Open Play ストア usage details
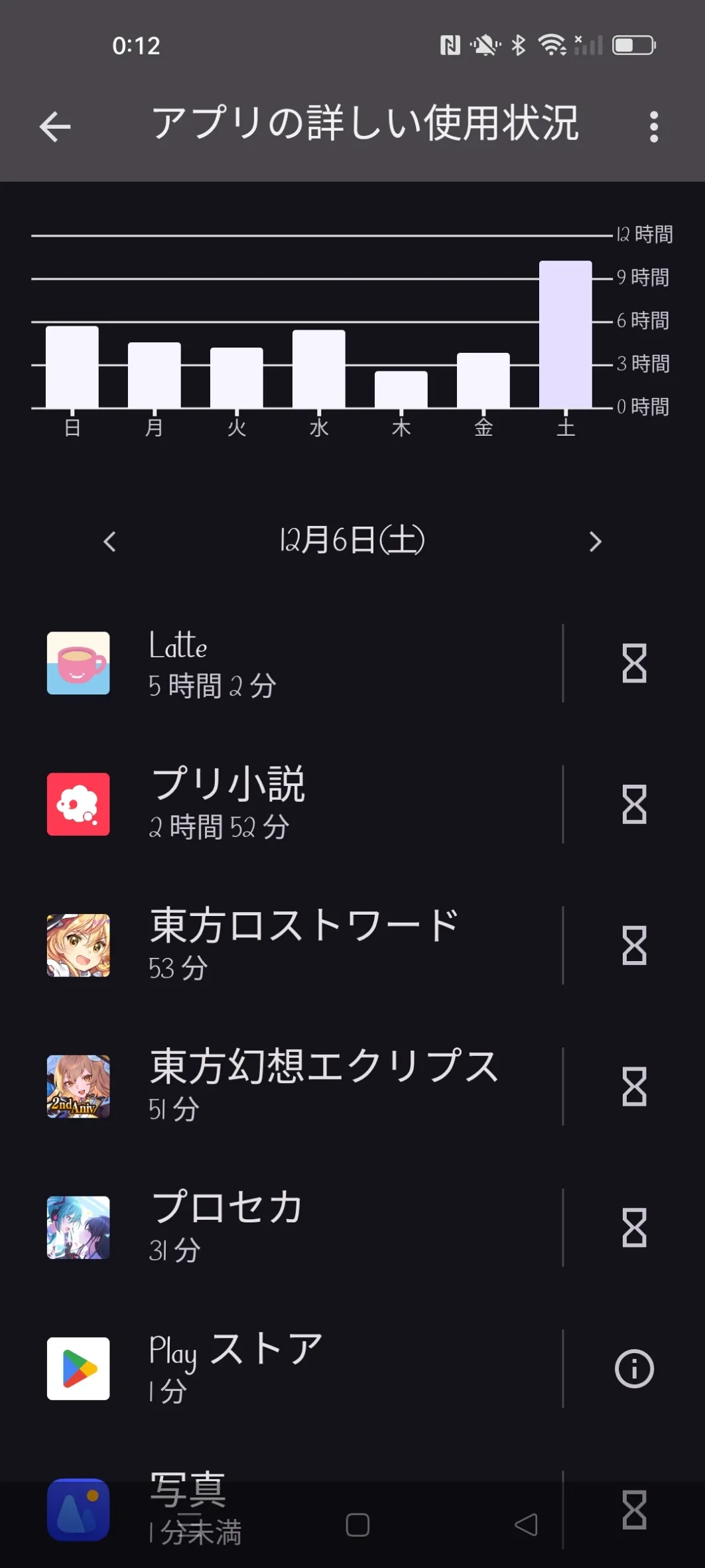Screen dimensions: 705x1568 [298, 1368]
